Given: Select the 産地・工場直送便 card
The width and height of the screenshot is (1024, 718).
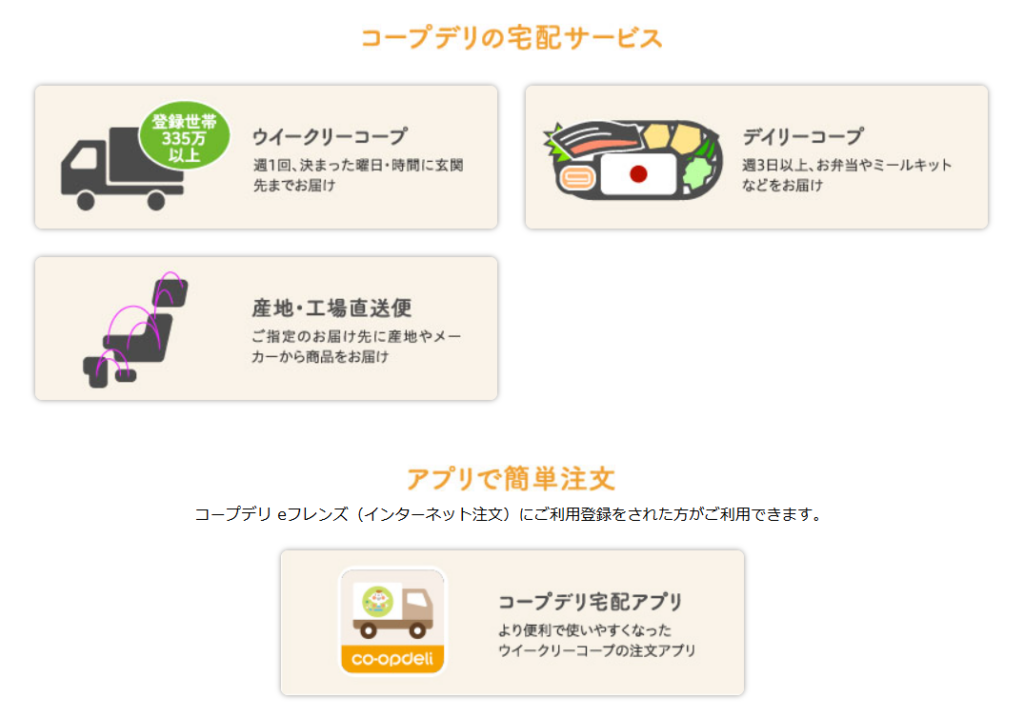Looking at the screenshot, I should coord(266,329).
